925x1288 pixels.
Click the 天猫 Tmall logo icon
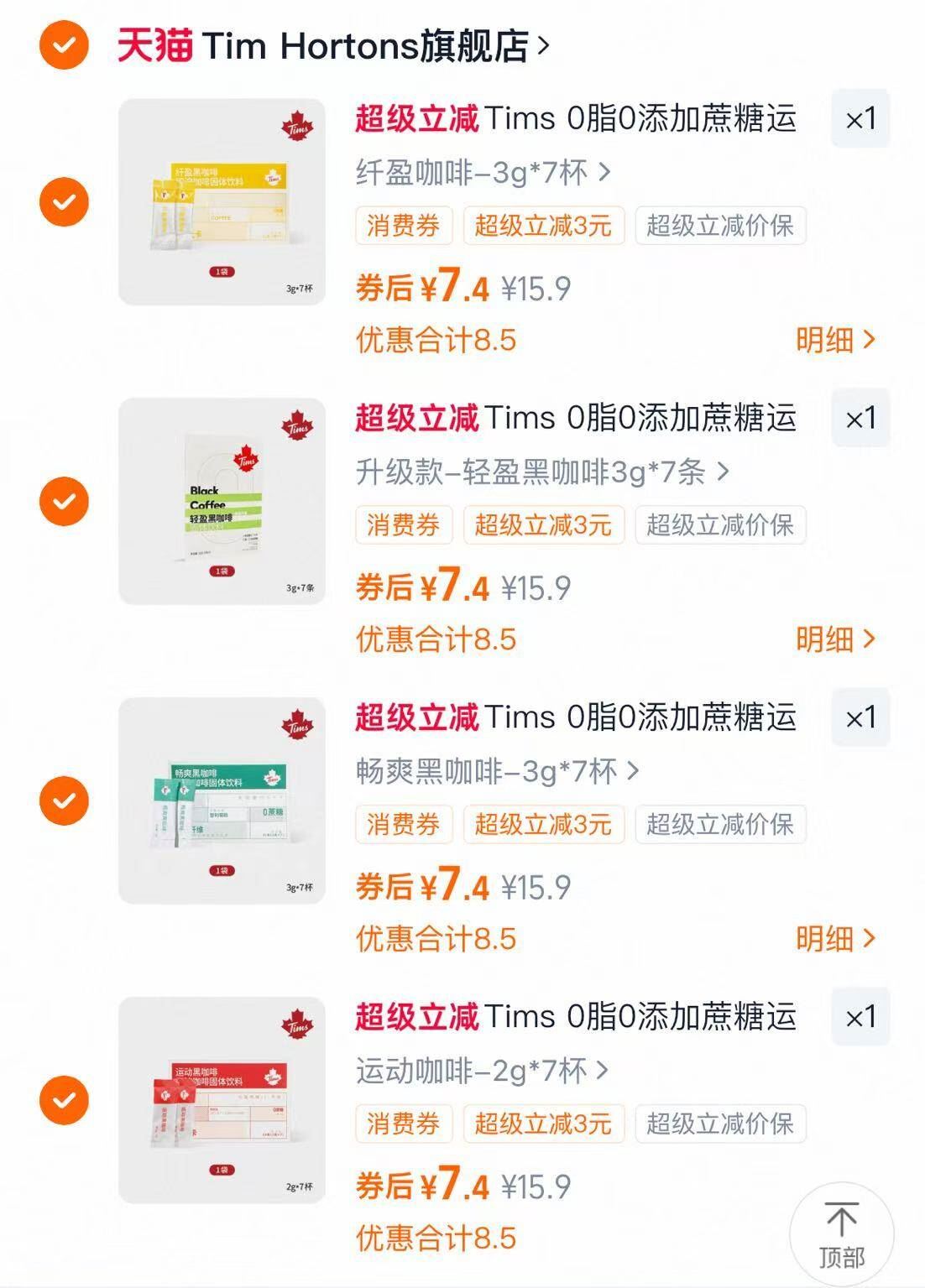click(155, 48)
